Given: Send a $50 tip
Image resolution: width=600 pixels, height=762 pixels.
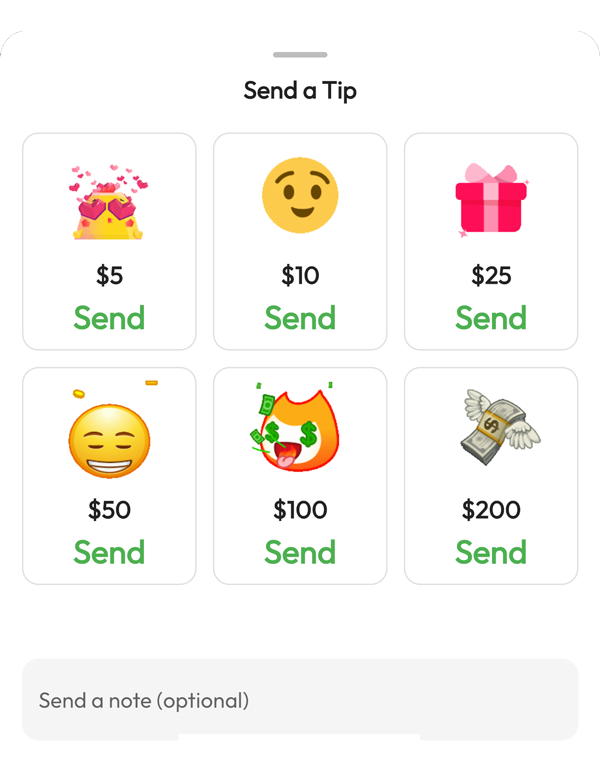Looking at the screenshot, I should click(109, 552).
